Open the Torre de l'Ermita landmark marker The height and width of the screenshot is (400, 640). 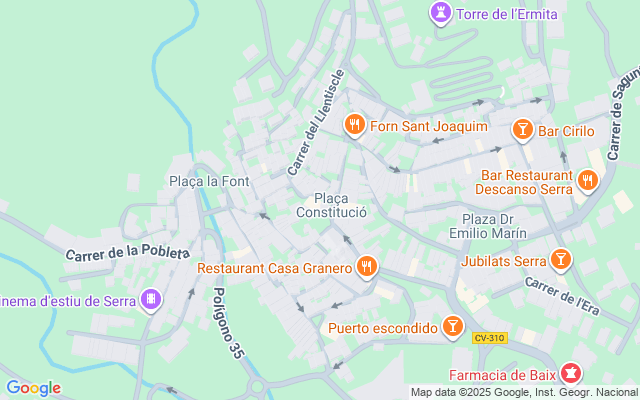click(439, 14)
